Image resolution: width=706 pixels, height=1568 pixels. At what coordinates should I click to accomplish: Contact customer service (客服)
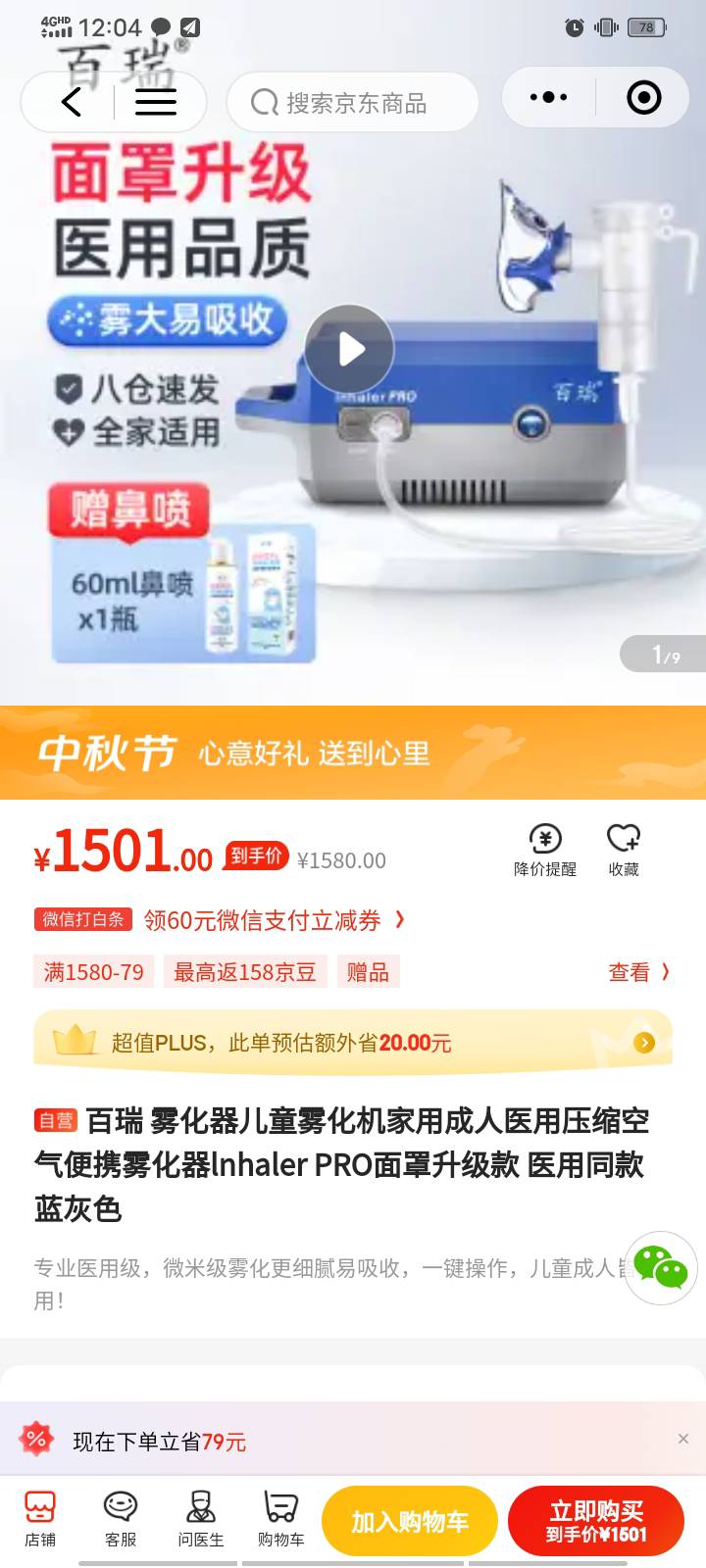tap(121, 1519)
